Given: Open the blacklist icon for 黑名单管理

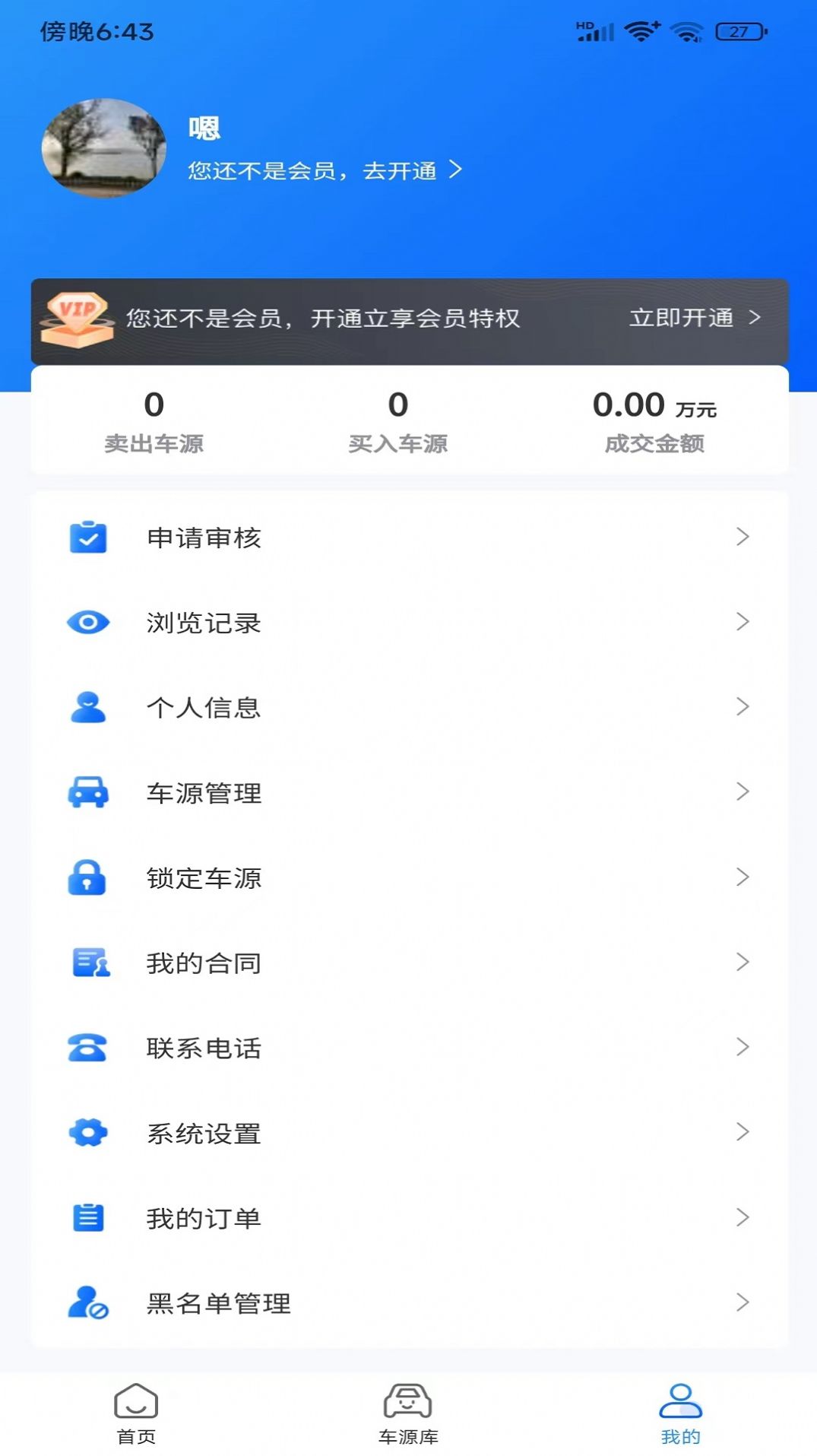Looking at the screenshot, I should pyautogui.click(x=89, y=1301).
